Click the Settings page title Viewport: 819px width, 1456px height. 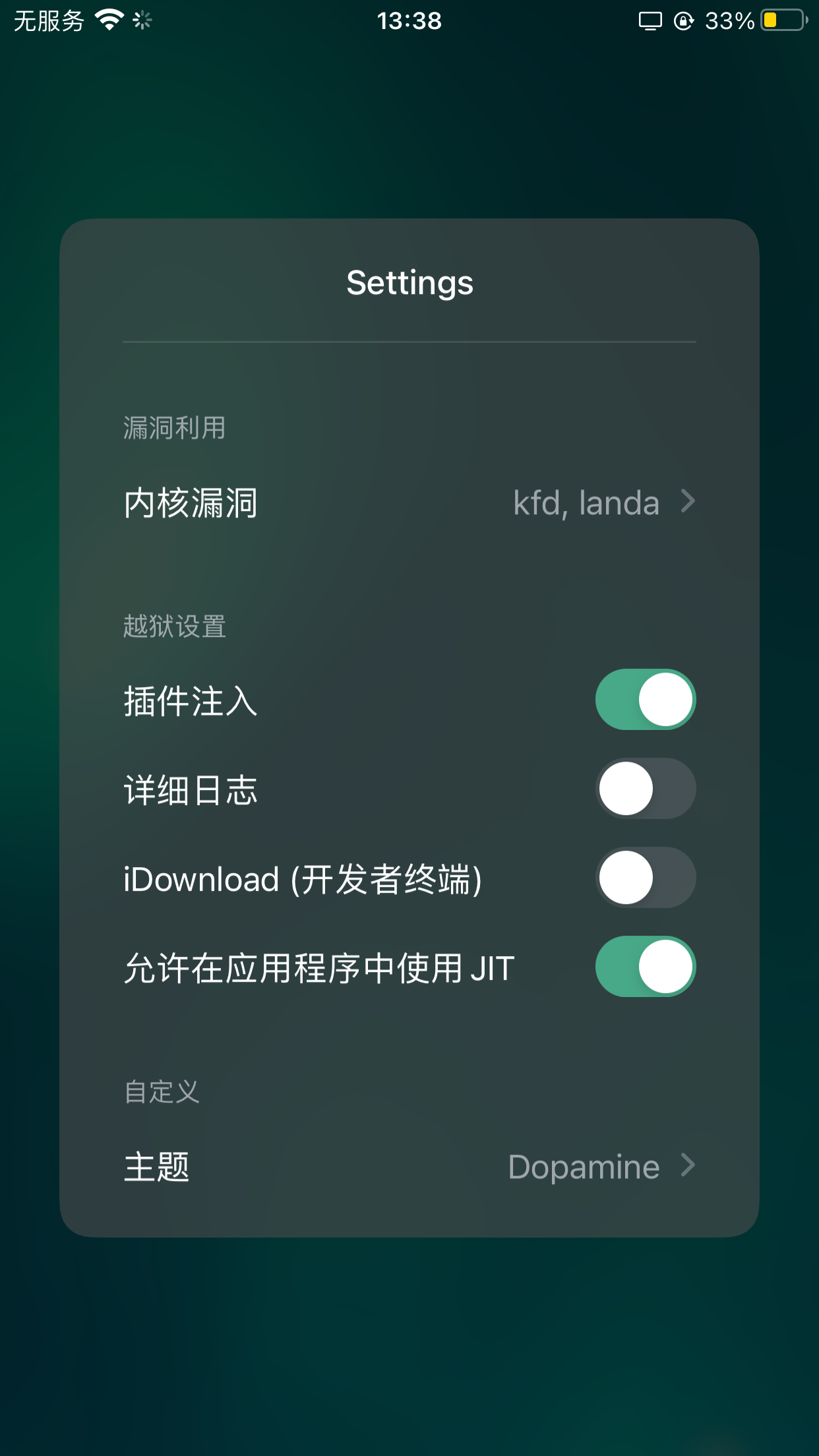click(x=409, y=282)
